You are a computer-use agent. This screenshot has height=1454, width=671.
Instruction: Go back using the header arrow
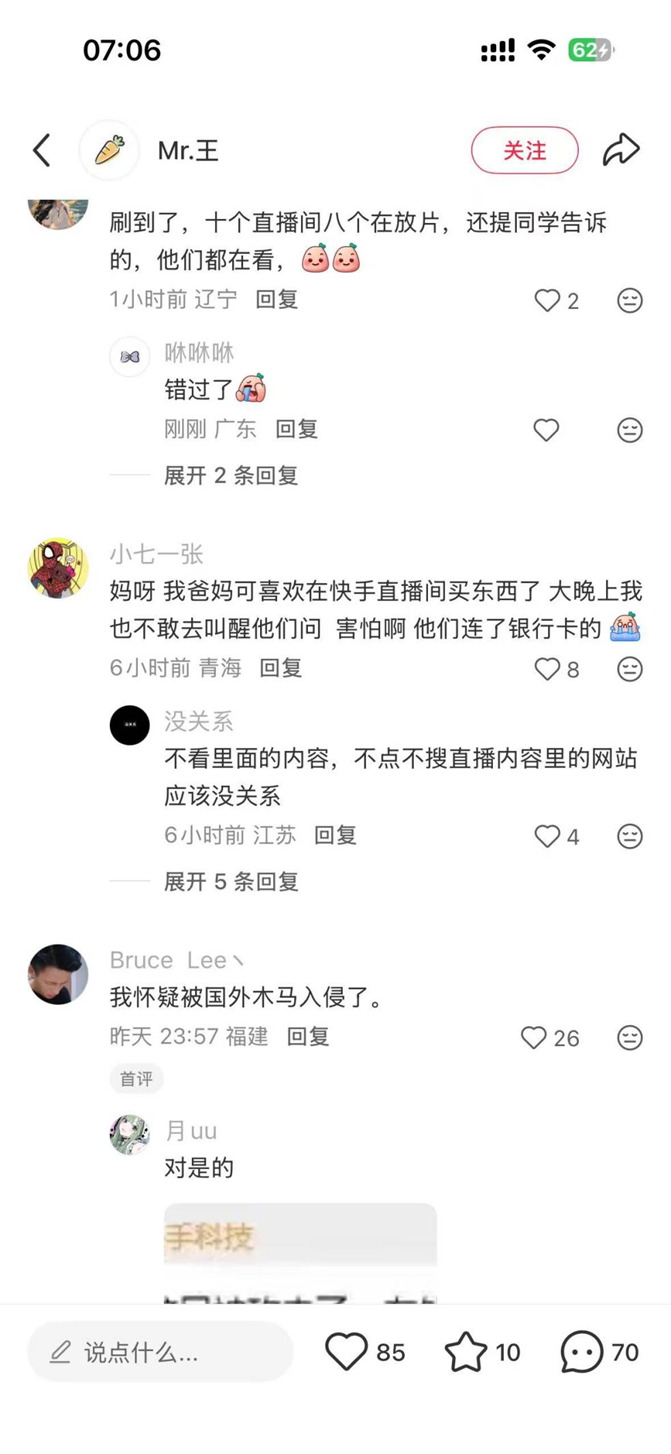42,151
